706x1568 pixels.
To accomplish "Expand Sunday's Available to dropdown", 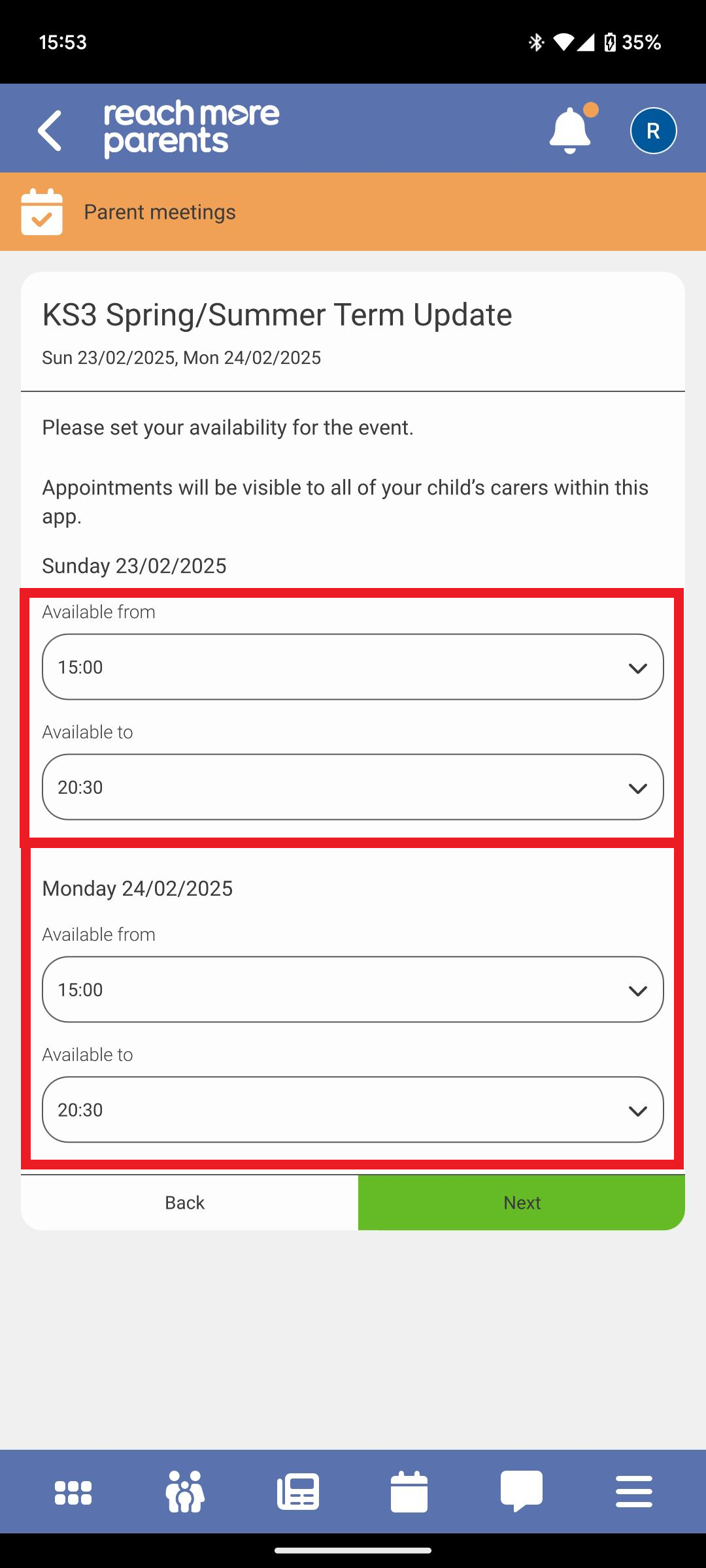I will tap(353, 787).
